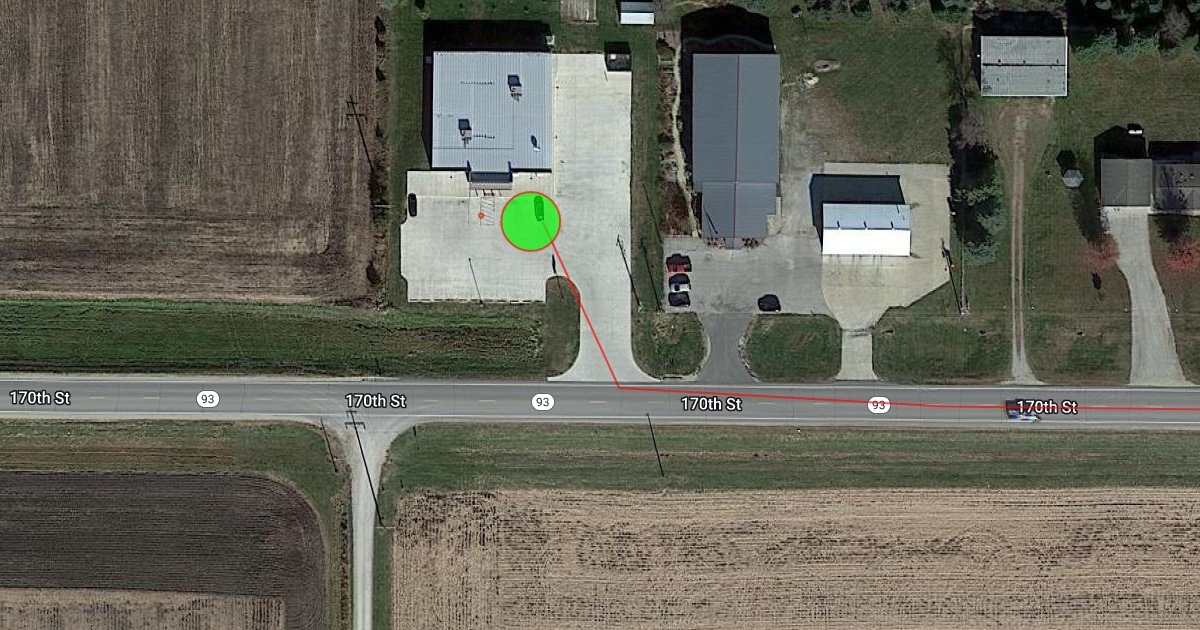
Task: Tap the green circle location marker
Action: [x=530, y=221]
